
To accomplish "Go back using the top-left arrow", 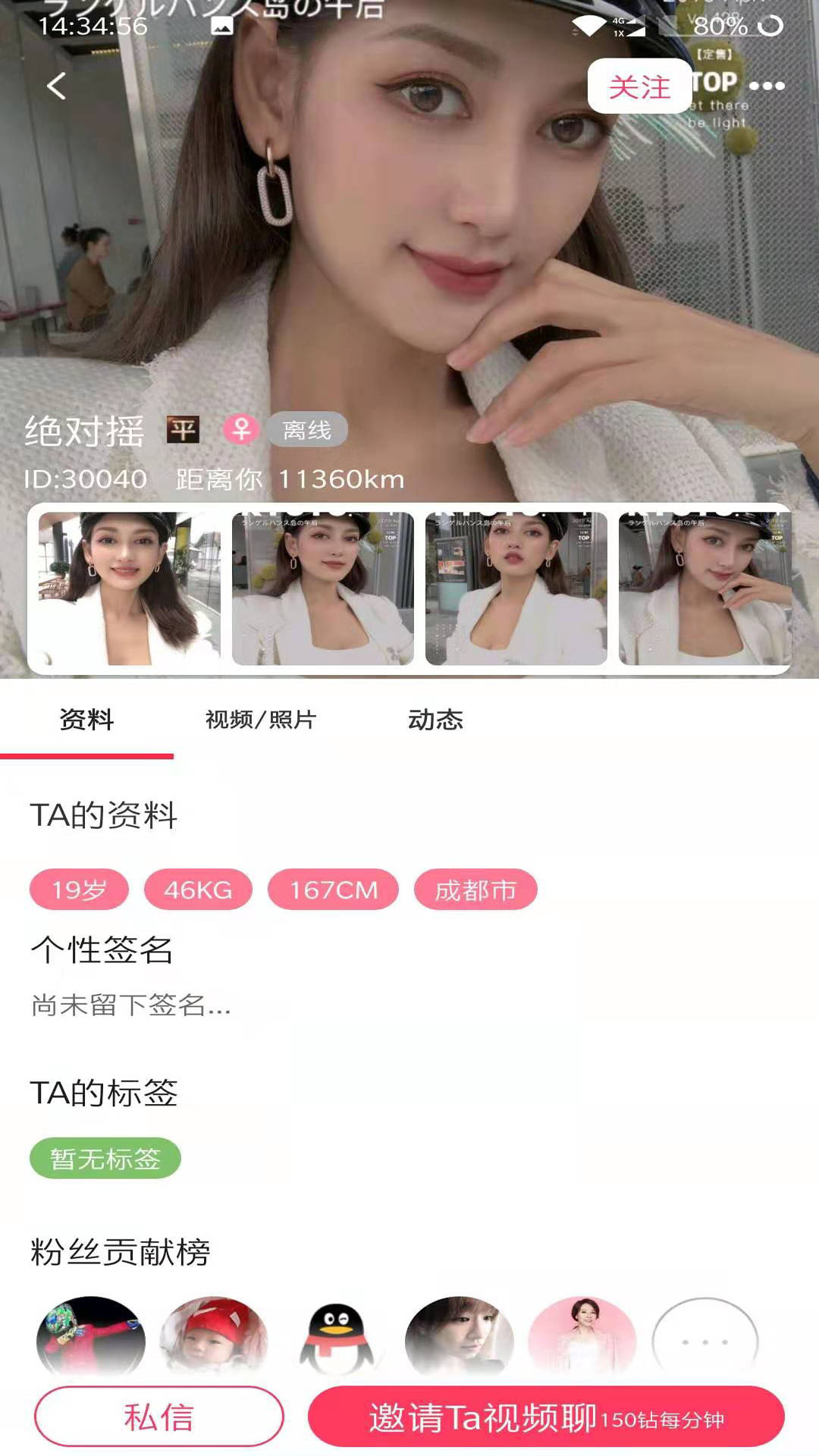I will pyautogui.click(x=57, y=86).
